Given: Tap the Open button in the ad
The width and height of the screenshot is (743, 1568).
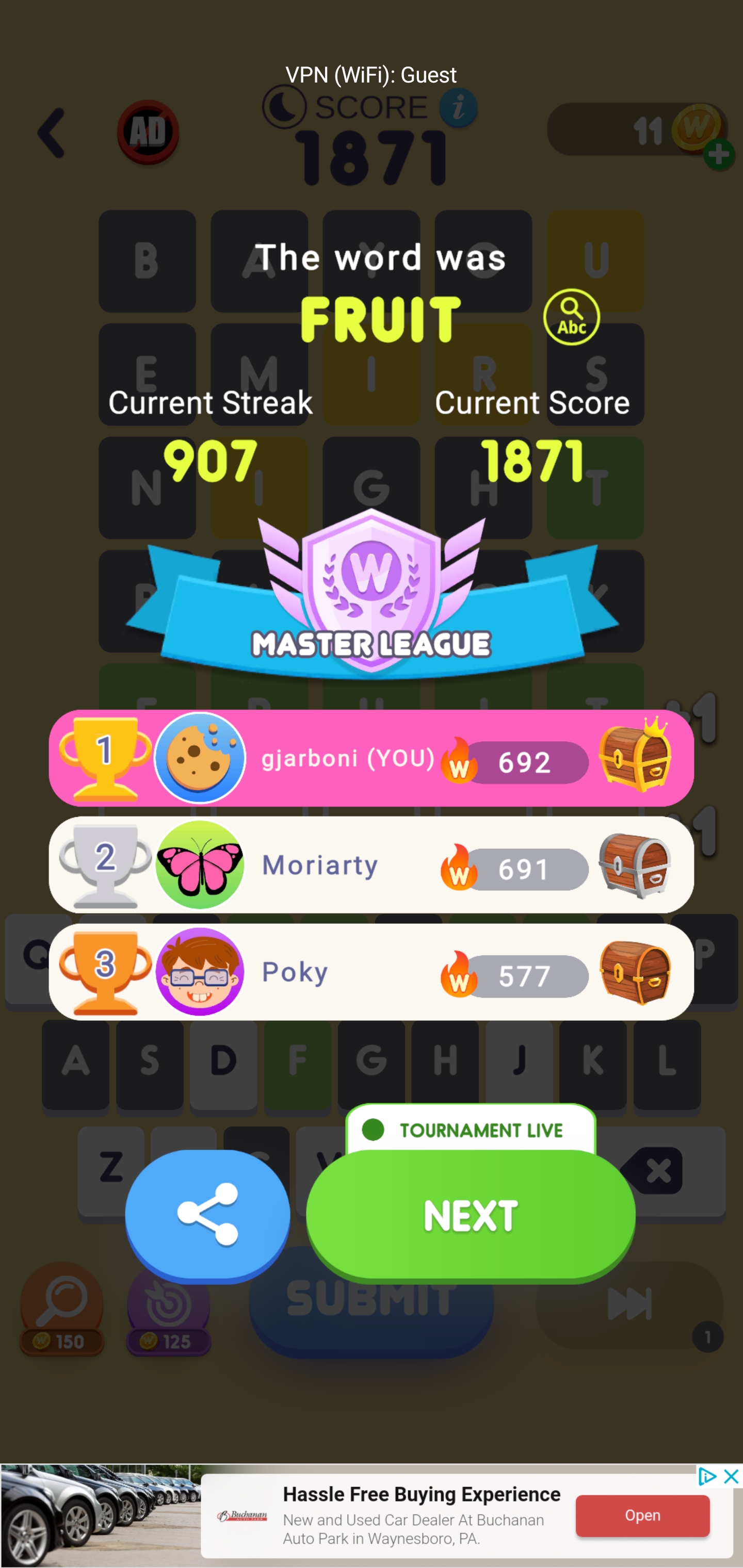Looking at the screenshot, I should tap(642, 1515).
